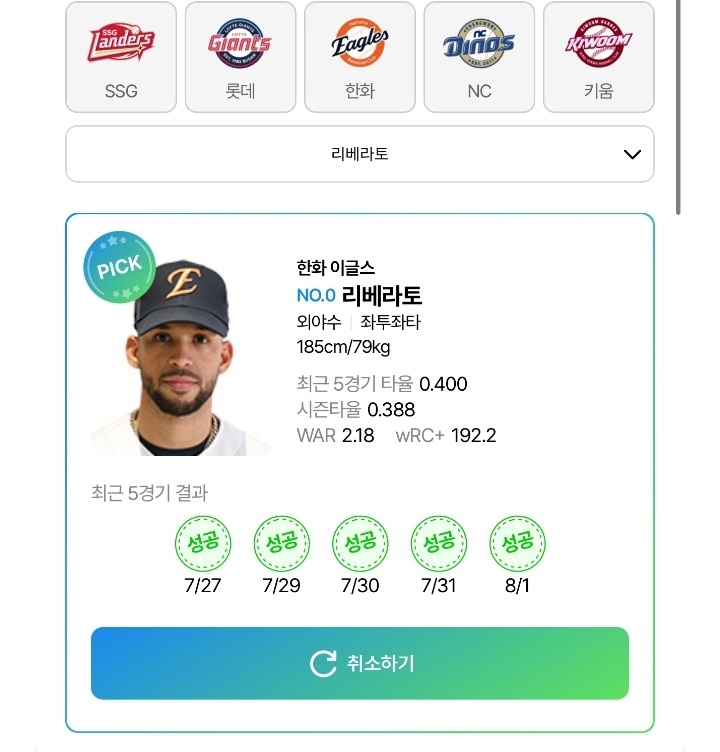The image size is (720, 752).
Task: Select the 한화 Eagles team
Action: click(360, 57)
